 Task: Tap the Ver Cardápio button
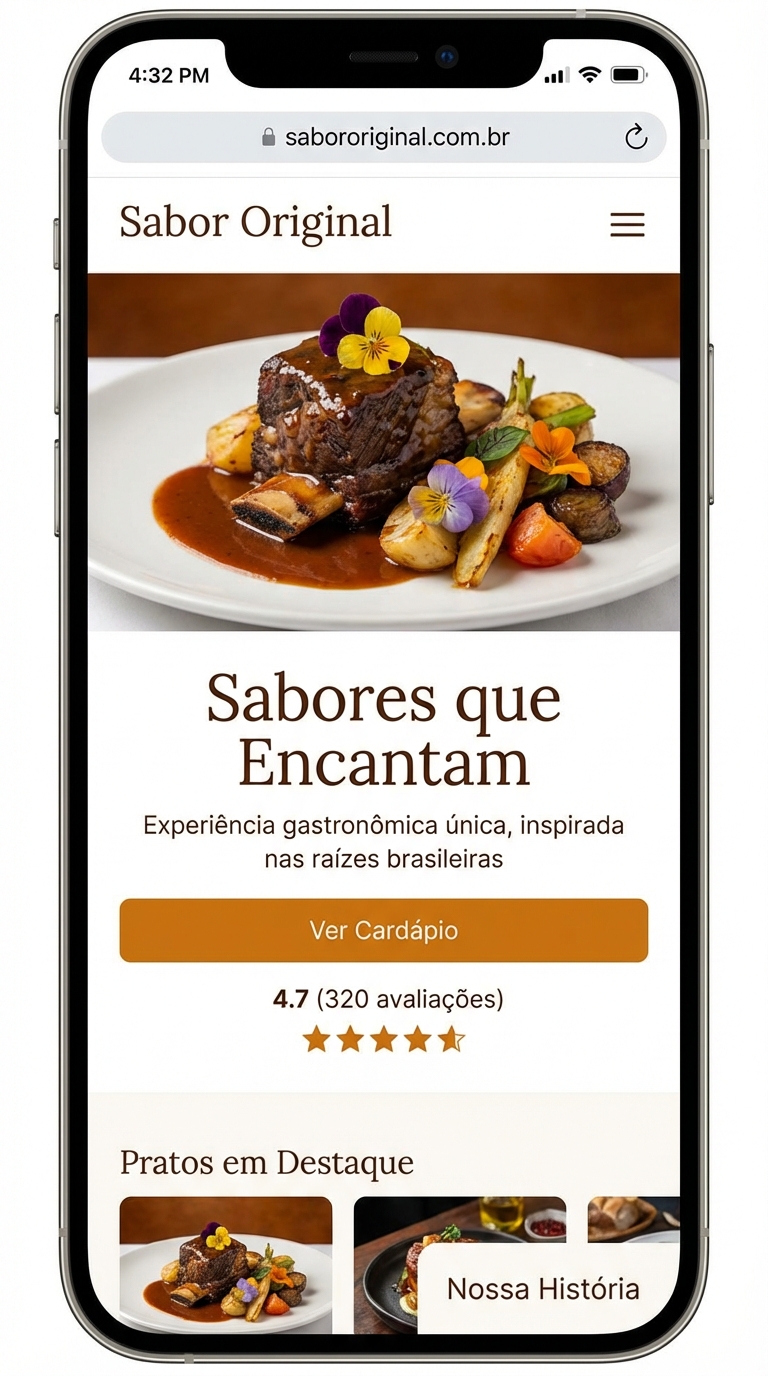(x=383, y=930)
